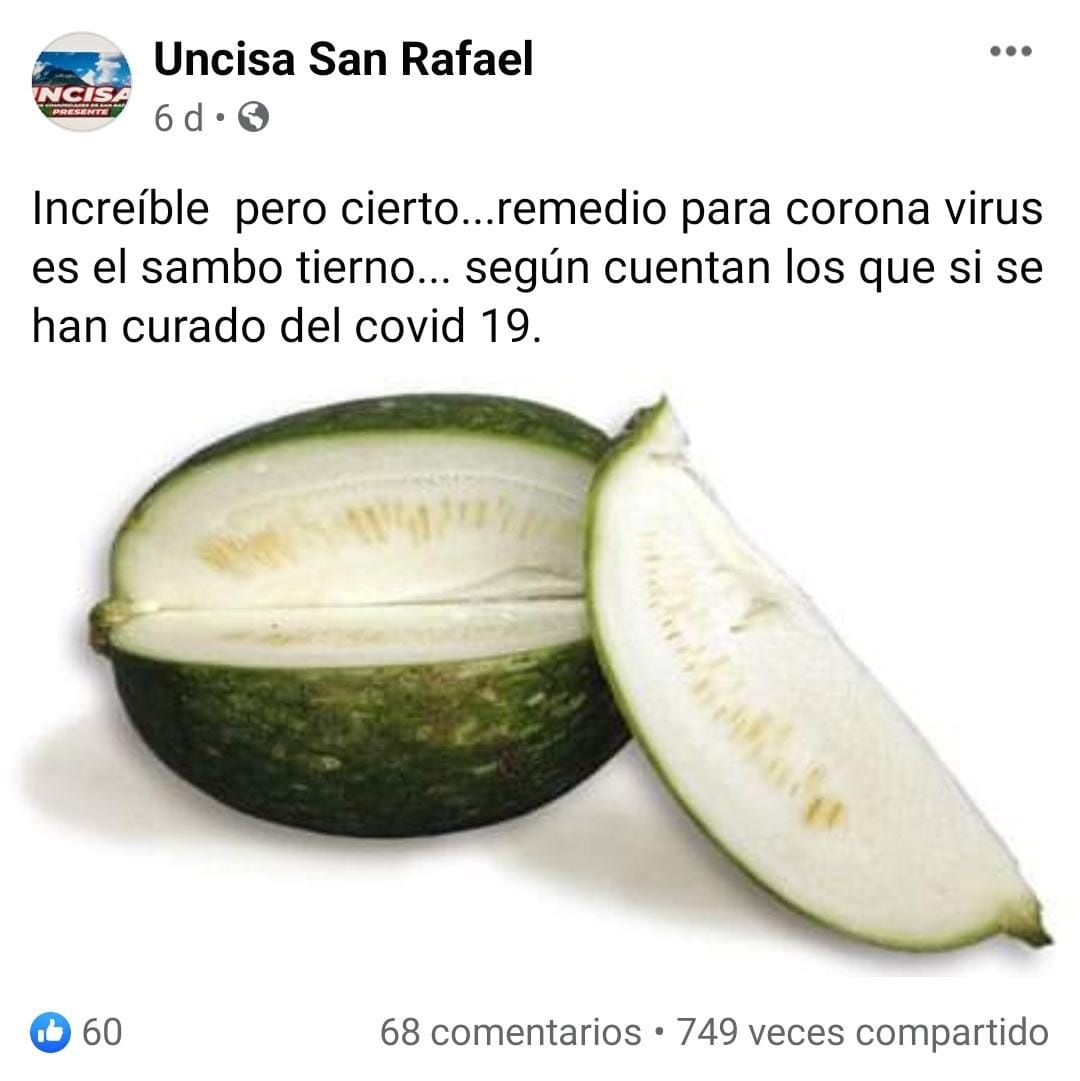
Task: Open the 68 comentarios thread
Action: tap(510, 1032)
